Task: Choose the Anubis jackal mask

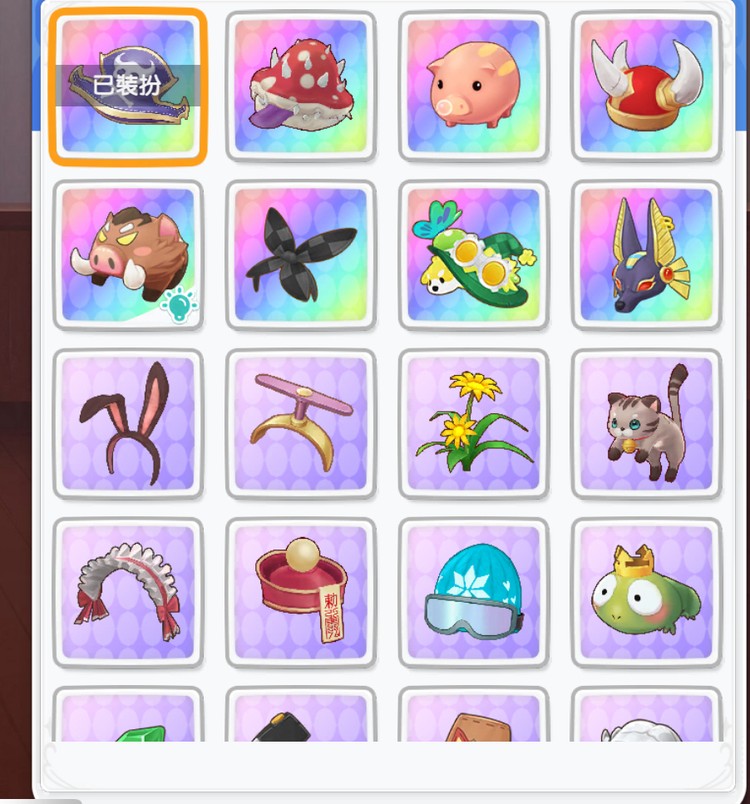Action: pos(646,255)
